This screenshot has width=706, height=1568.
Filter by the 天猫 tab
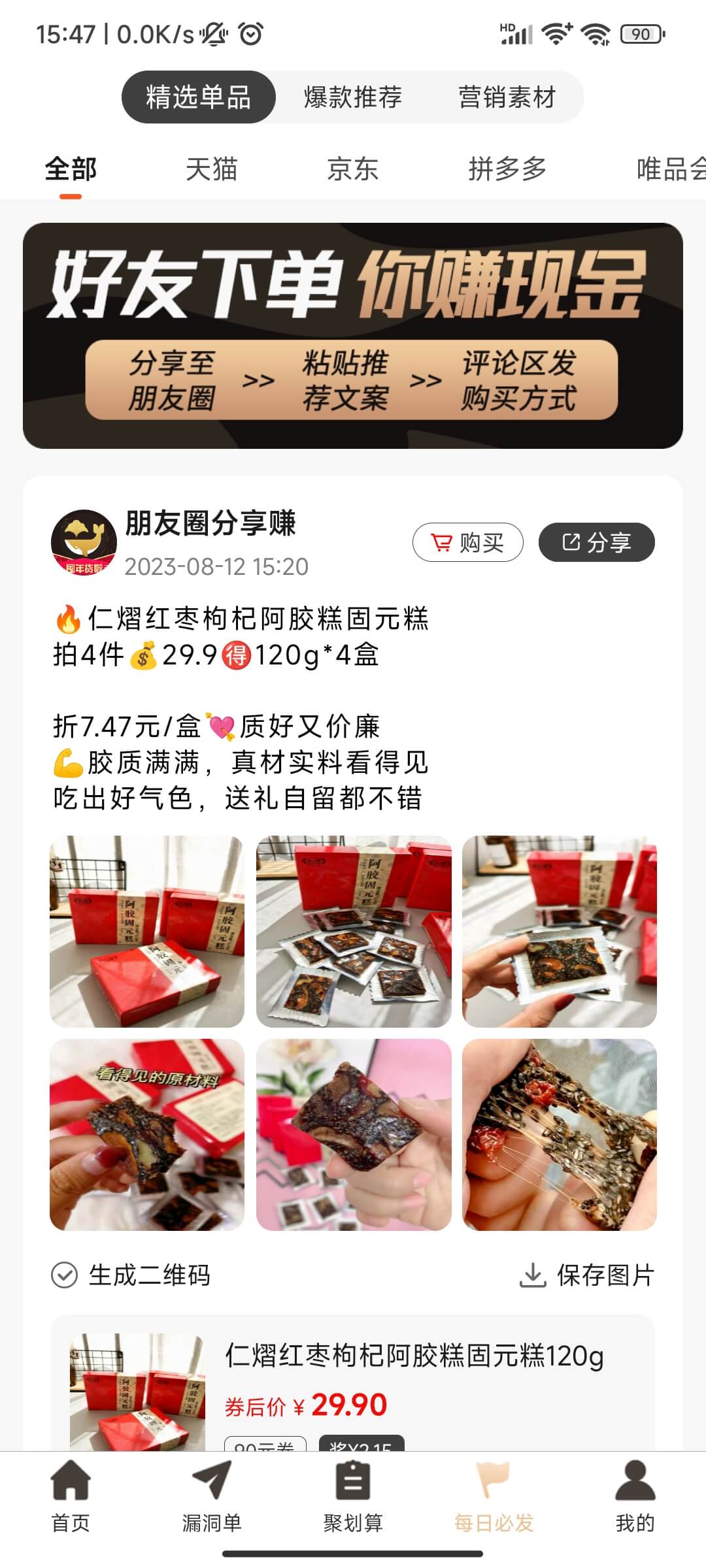211,169
